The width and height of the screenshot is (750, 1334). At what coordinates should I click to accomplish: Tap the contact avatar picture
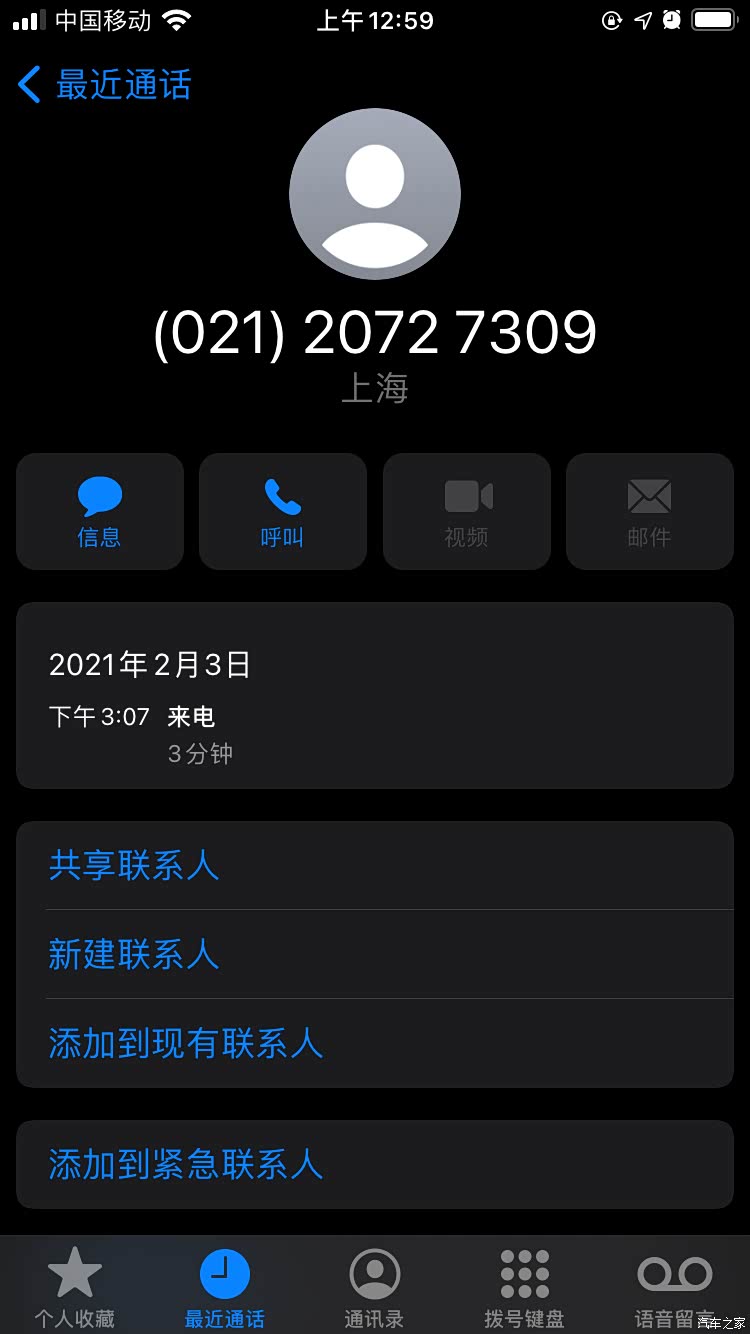374,192
